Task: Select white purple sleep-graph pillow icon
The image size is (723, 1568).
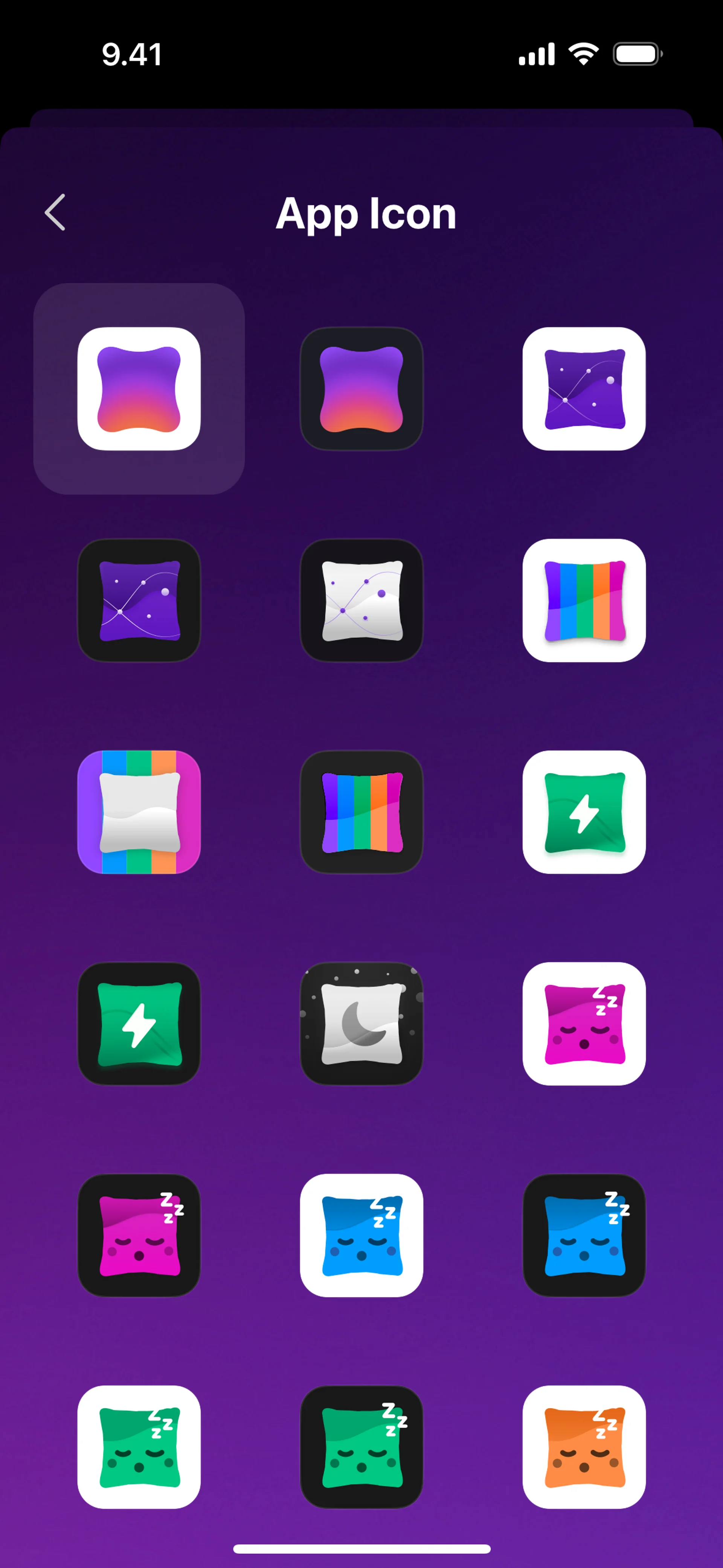Action: pyautogui.click(x=584, y=389)
